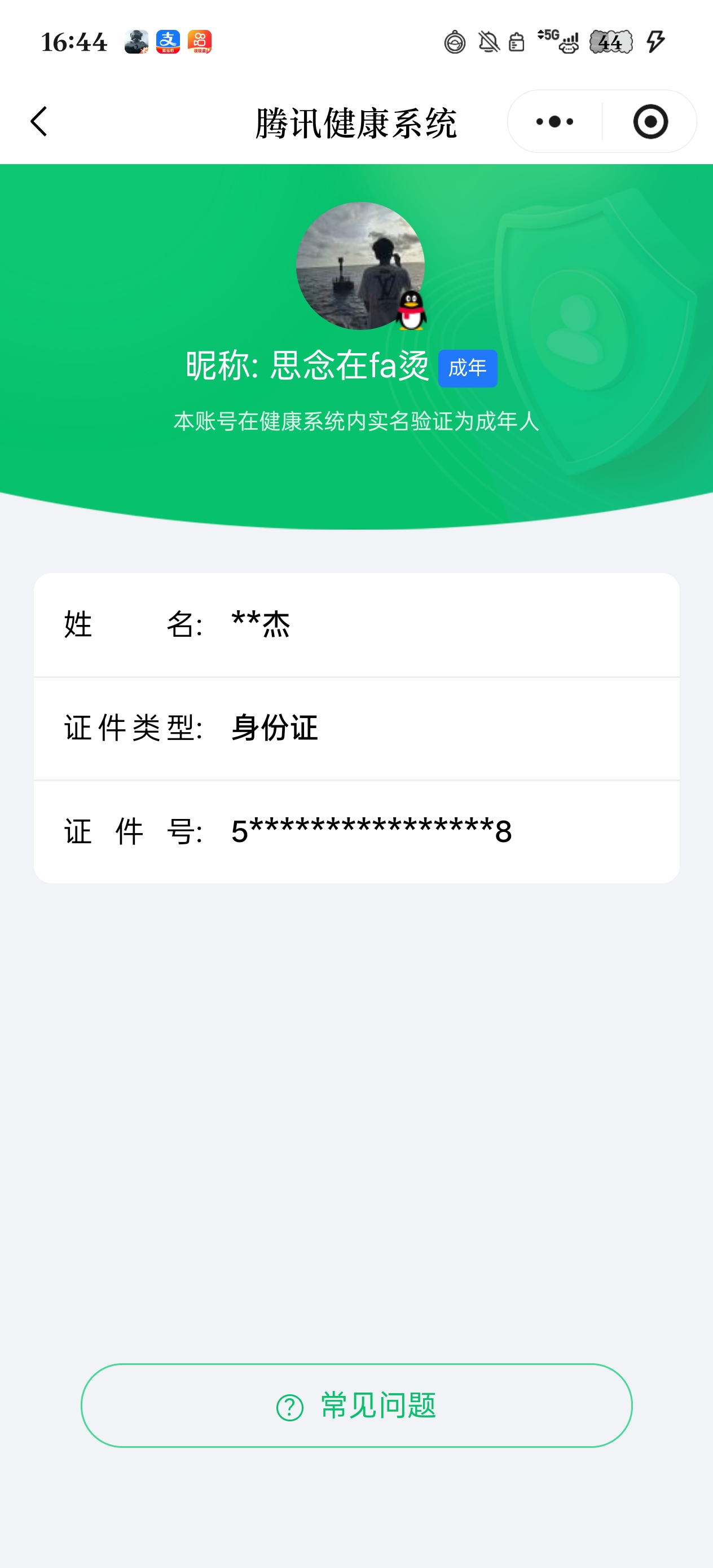
Task: Tap the 成年 adult status badge
Action: (x=469, y=367)
